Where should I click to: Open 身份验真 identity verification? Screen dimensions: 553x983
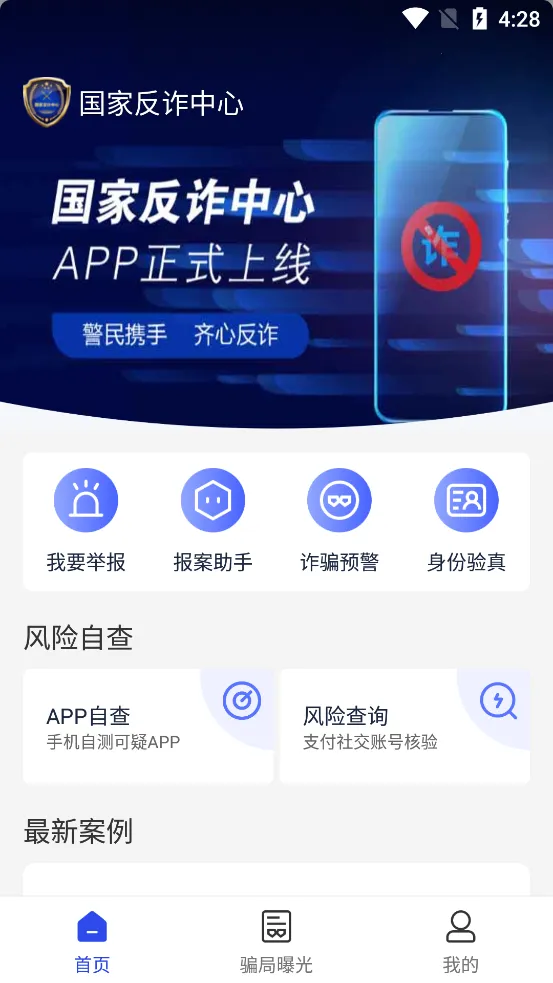point(466,521)
